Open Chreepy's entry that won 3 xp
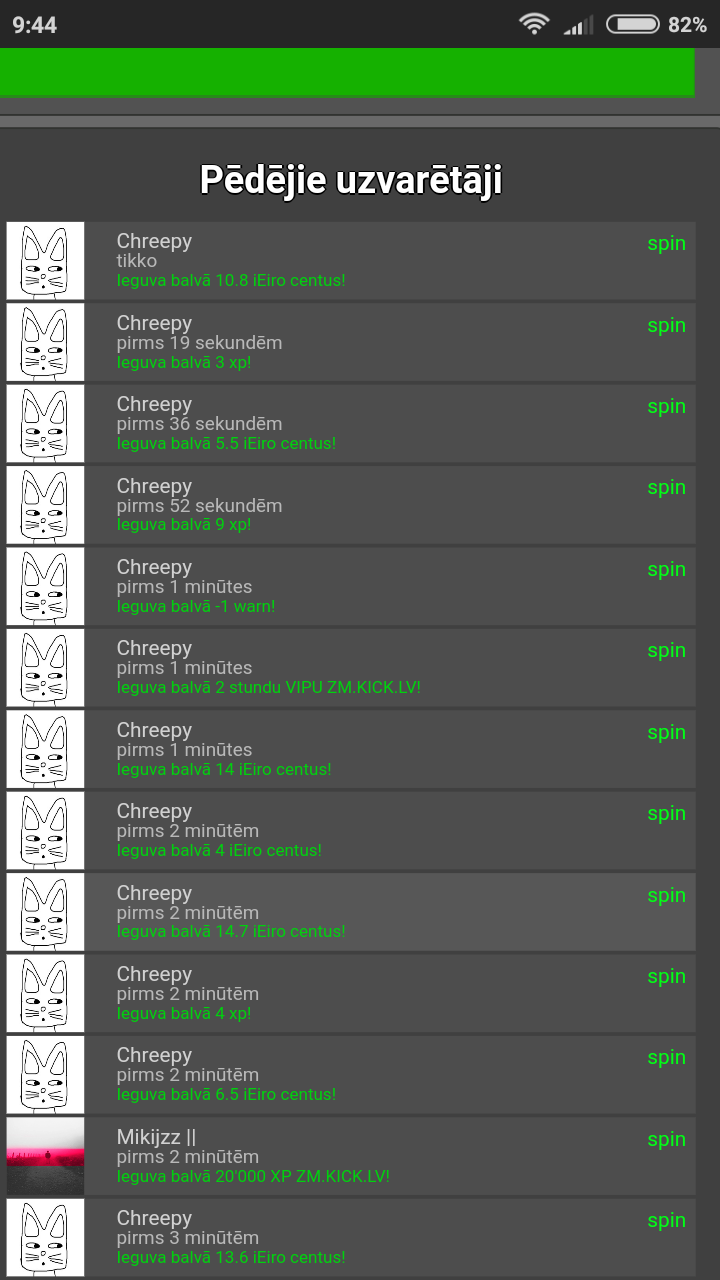 [350, 342]
